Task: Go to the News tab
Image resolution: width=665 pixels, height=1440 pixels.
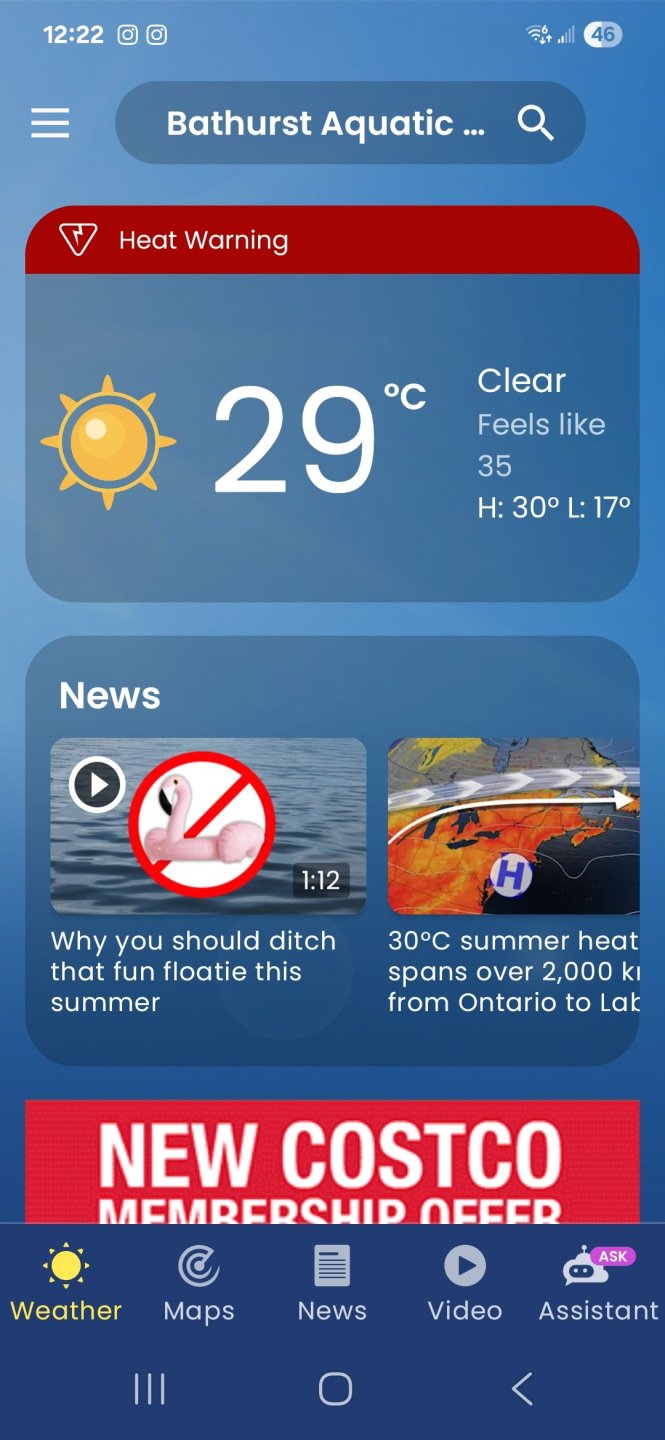Action: tap(332, 1283)
